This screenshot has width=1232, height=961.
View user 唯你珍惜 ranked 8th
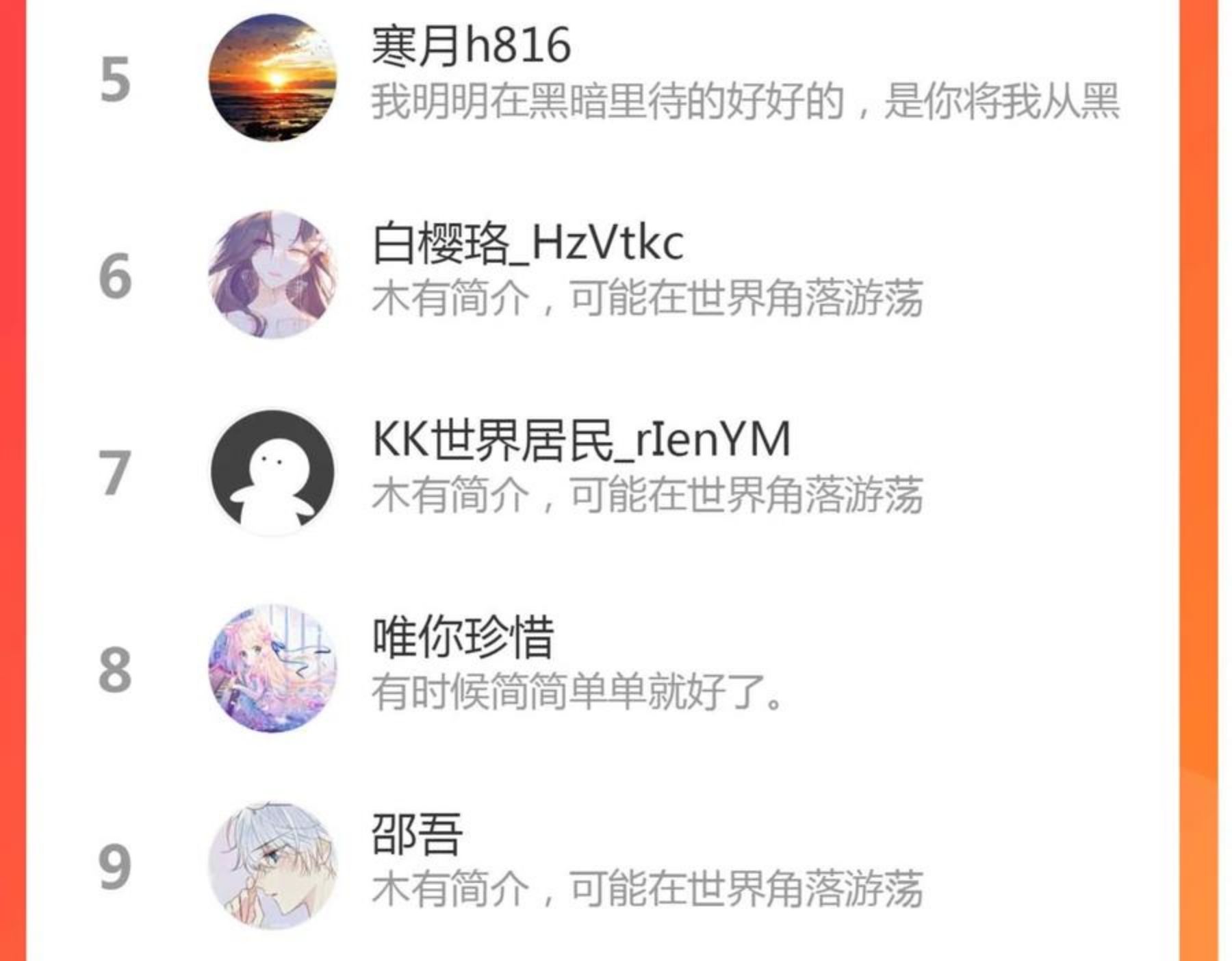(602, 669)
